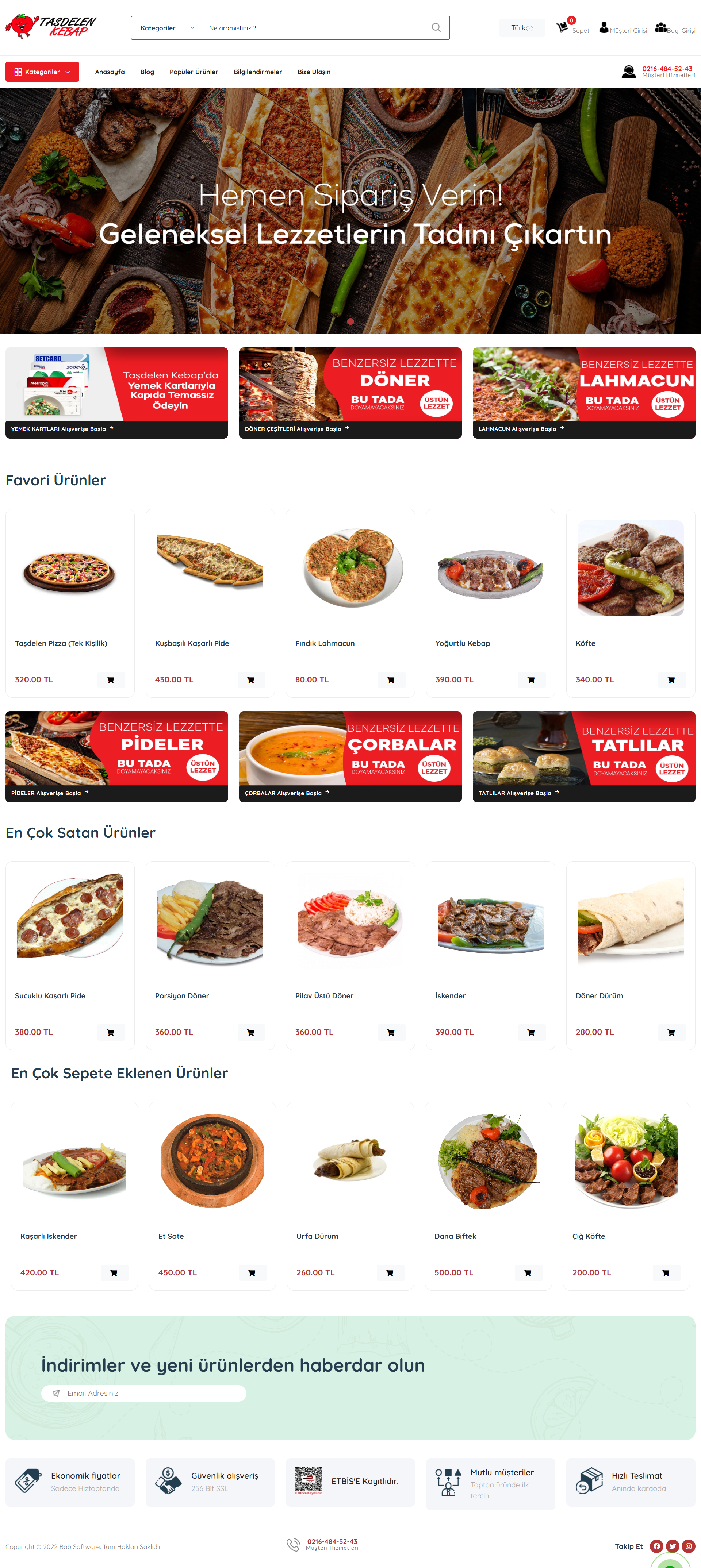Open the Kategoriler dropdown in search bar
The image size is (701, 1568).
[x=166, y=28]
